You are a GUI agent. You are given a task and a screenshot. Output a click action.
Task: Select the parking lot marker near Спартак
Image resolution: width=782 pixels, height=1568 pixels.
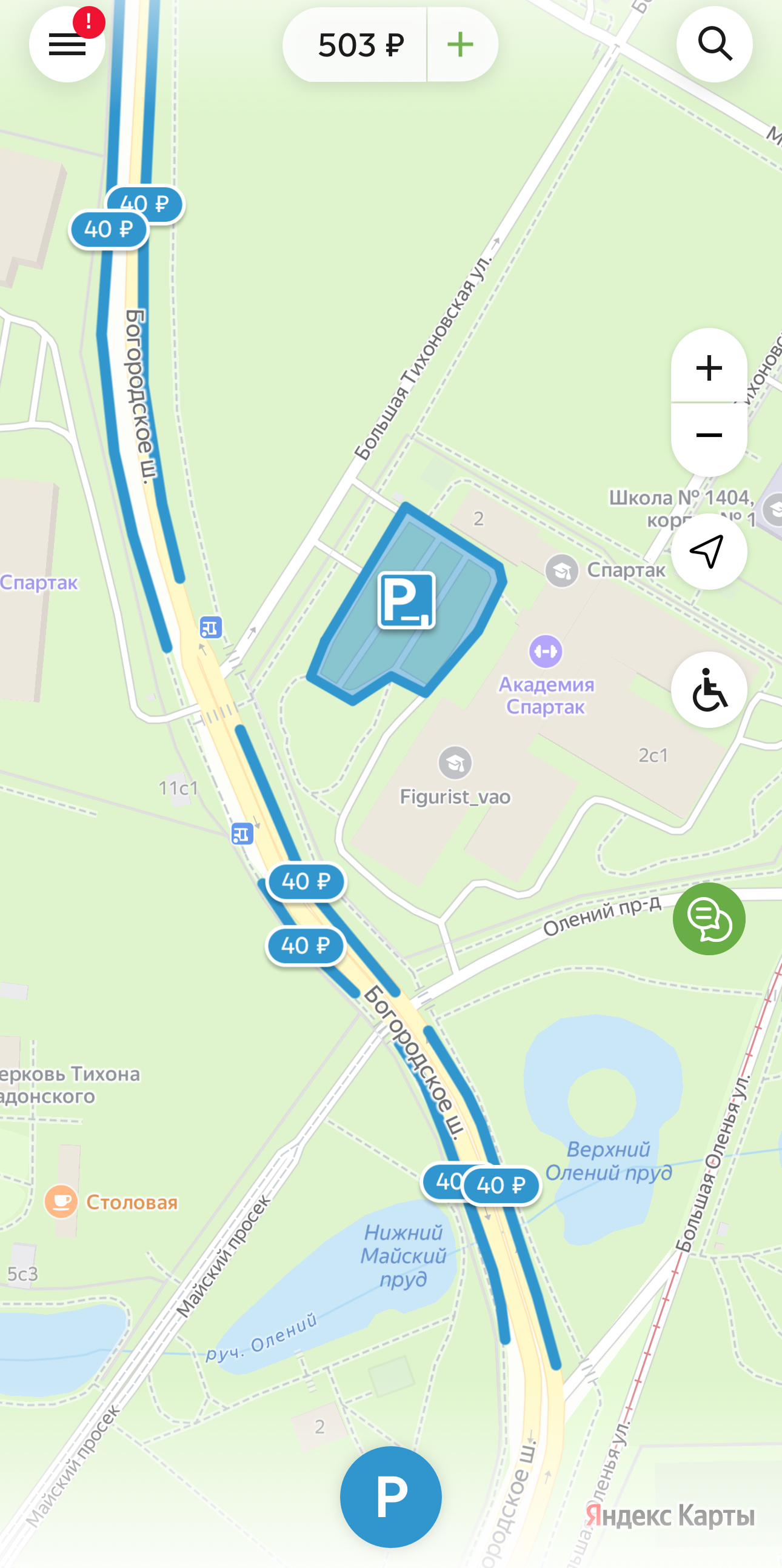tap(407, 600)
